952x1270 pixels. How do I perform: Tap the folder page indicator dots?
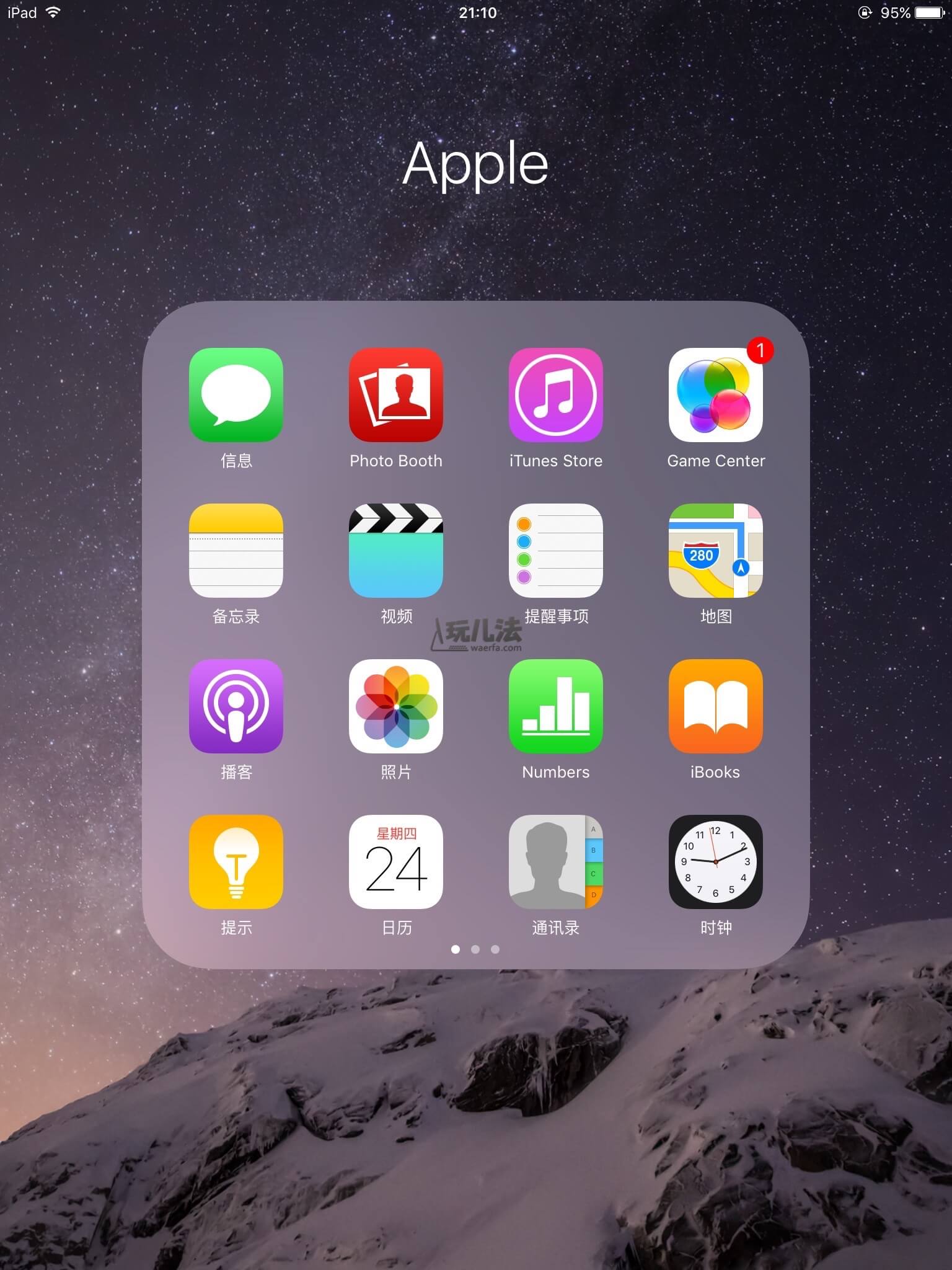(475, 949)
